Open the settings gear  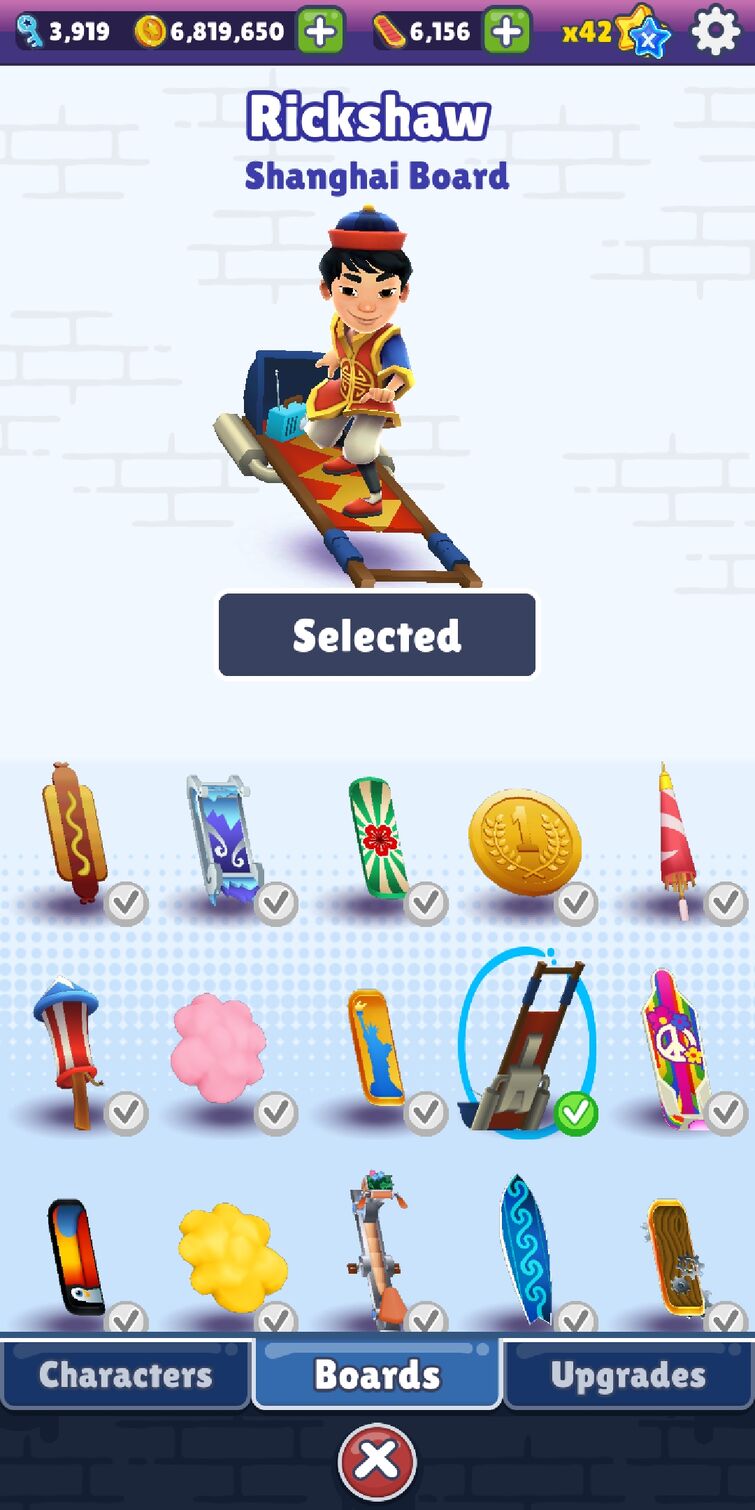click(x=716, y=32)
